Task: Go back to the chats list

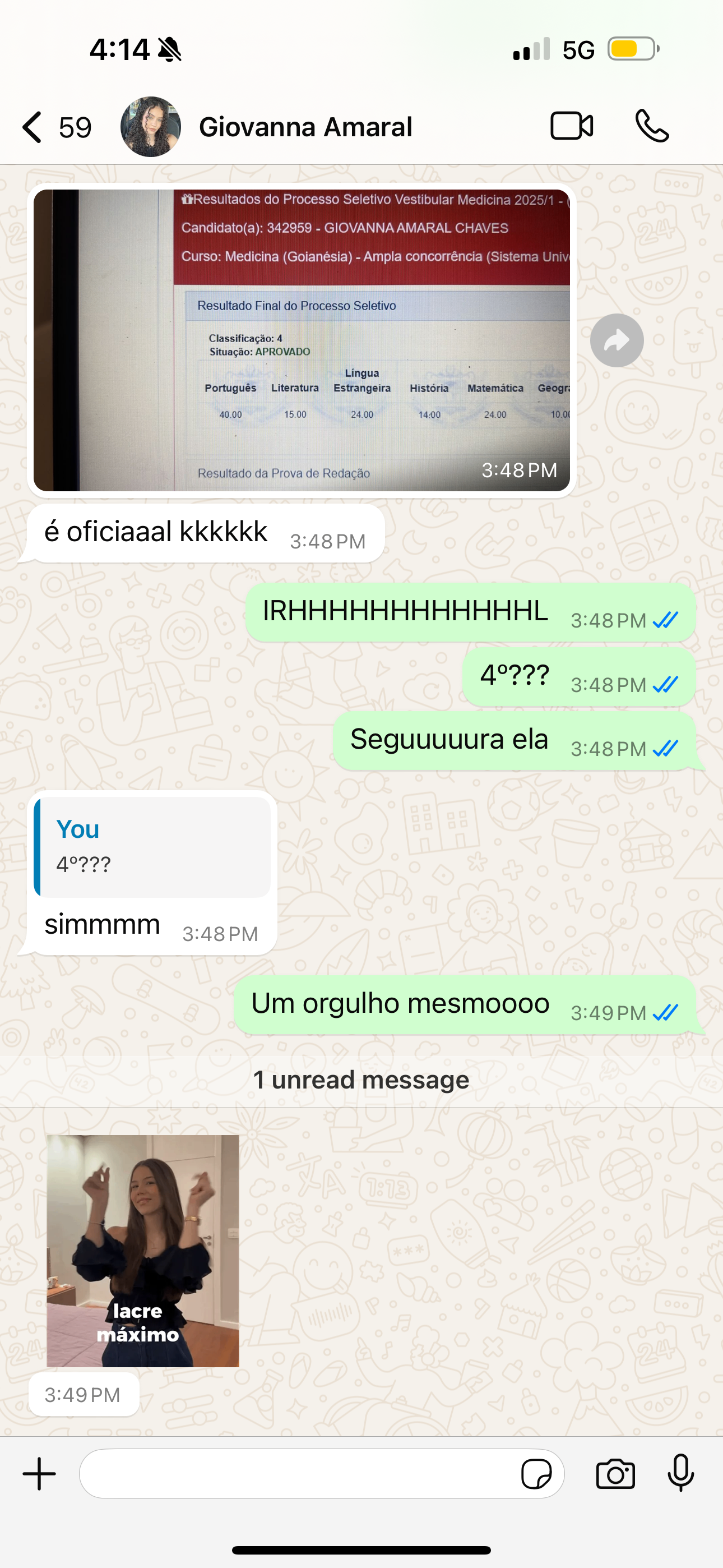Action: [x=34, y=127]
